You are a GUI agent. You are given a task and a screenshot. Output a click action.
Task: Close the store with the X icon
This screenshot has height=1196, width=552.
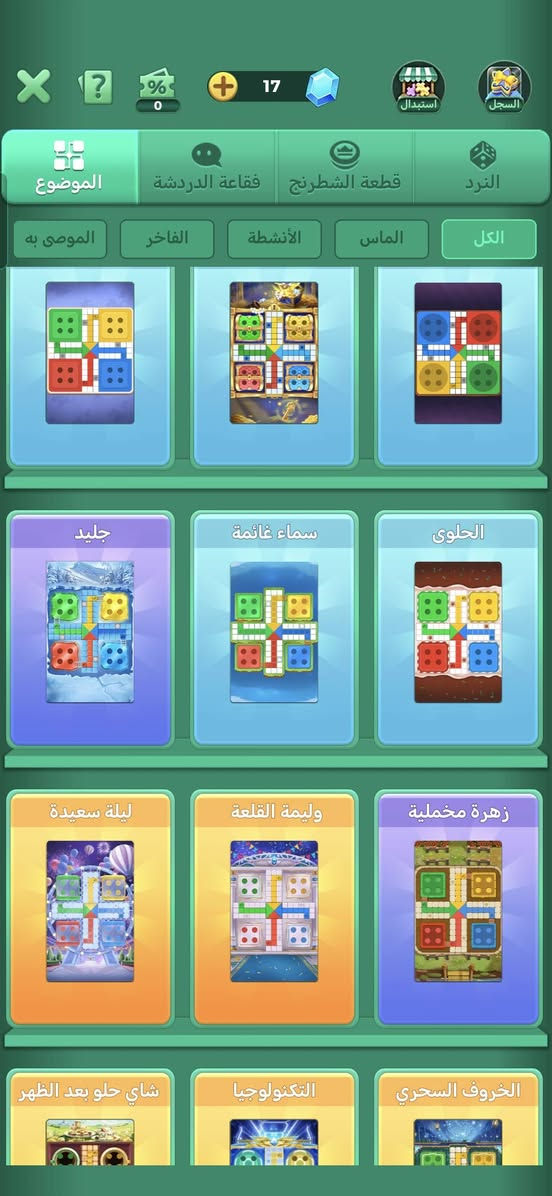pos(34,86)
